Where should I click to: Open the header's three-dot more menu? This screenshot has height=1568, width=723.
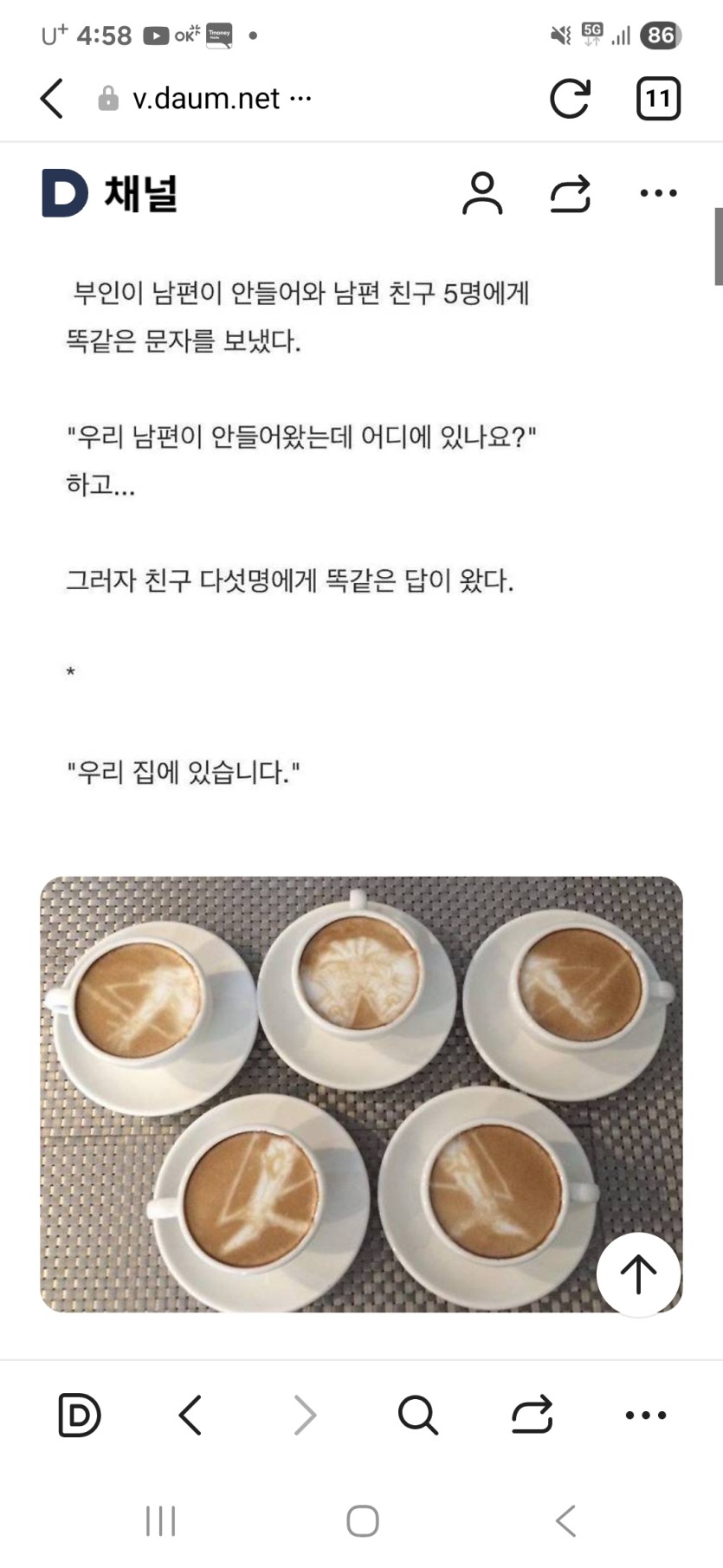click(658, 193)
